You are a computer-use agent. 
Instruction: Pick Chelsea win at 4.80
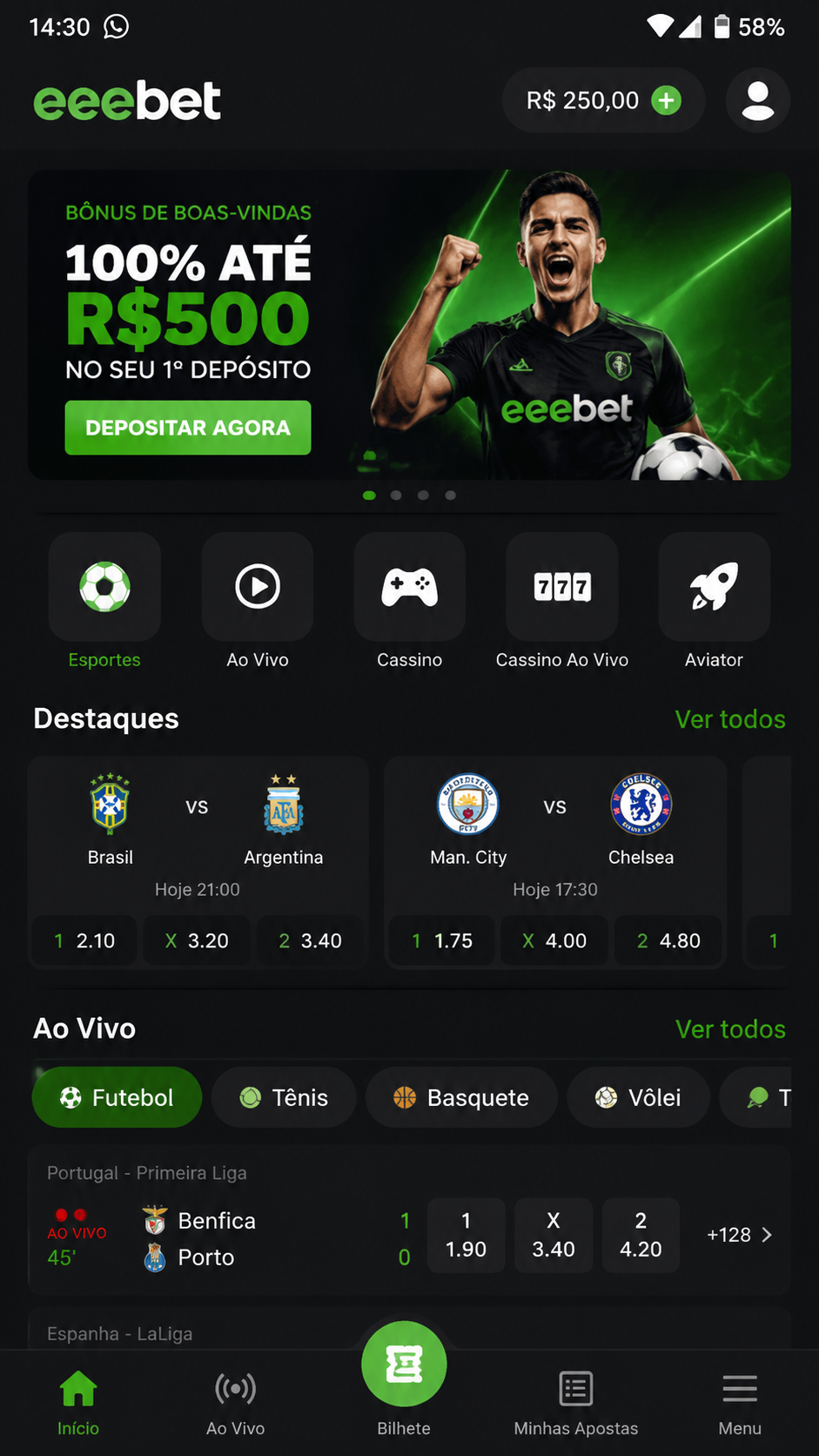[668, 940]
